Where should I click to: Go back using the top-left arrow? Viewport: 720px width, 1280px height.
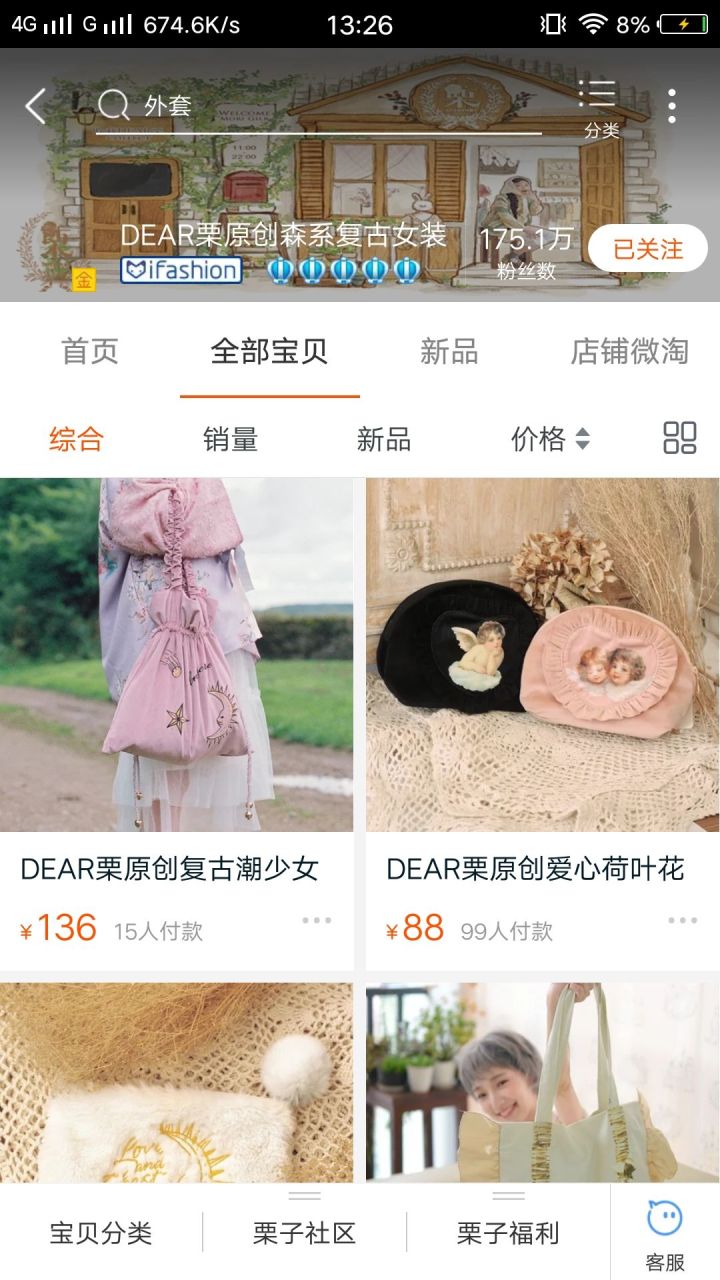point(36,106)
